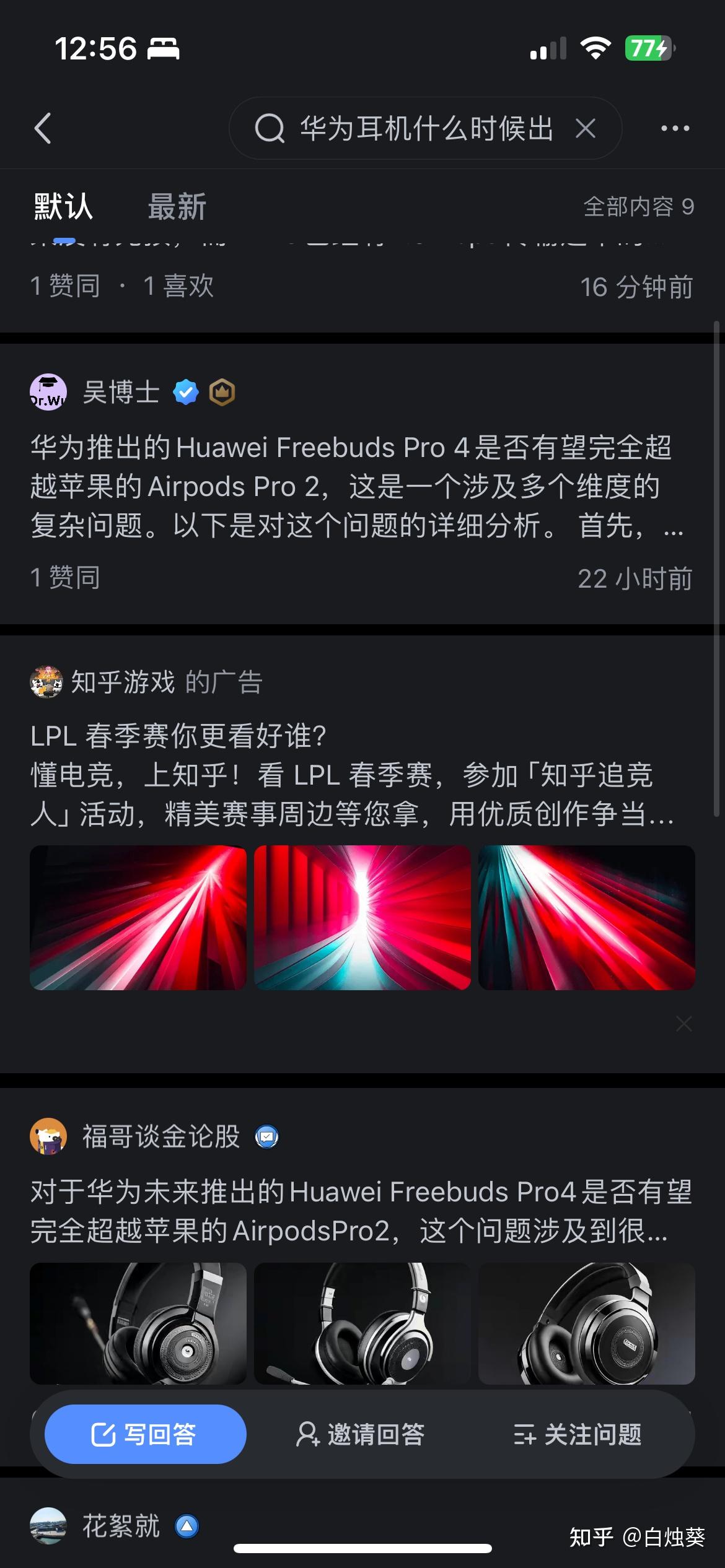This screenshot has height=1568, width=725.
Task: View 花絮就's profile
Action: (x=121, y=1526)
